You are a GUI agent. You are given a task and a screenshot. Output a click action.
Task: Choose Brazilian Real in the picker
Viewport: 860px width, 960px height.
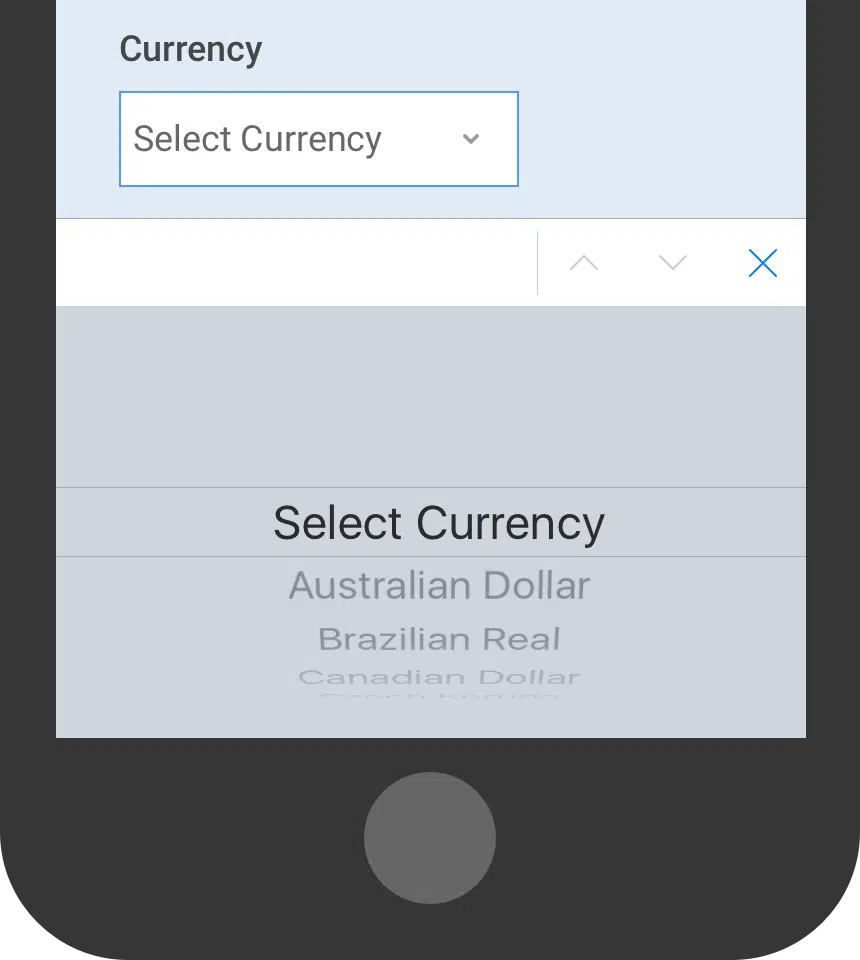[439, 639]
